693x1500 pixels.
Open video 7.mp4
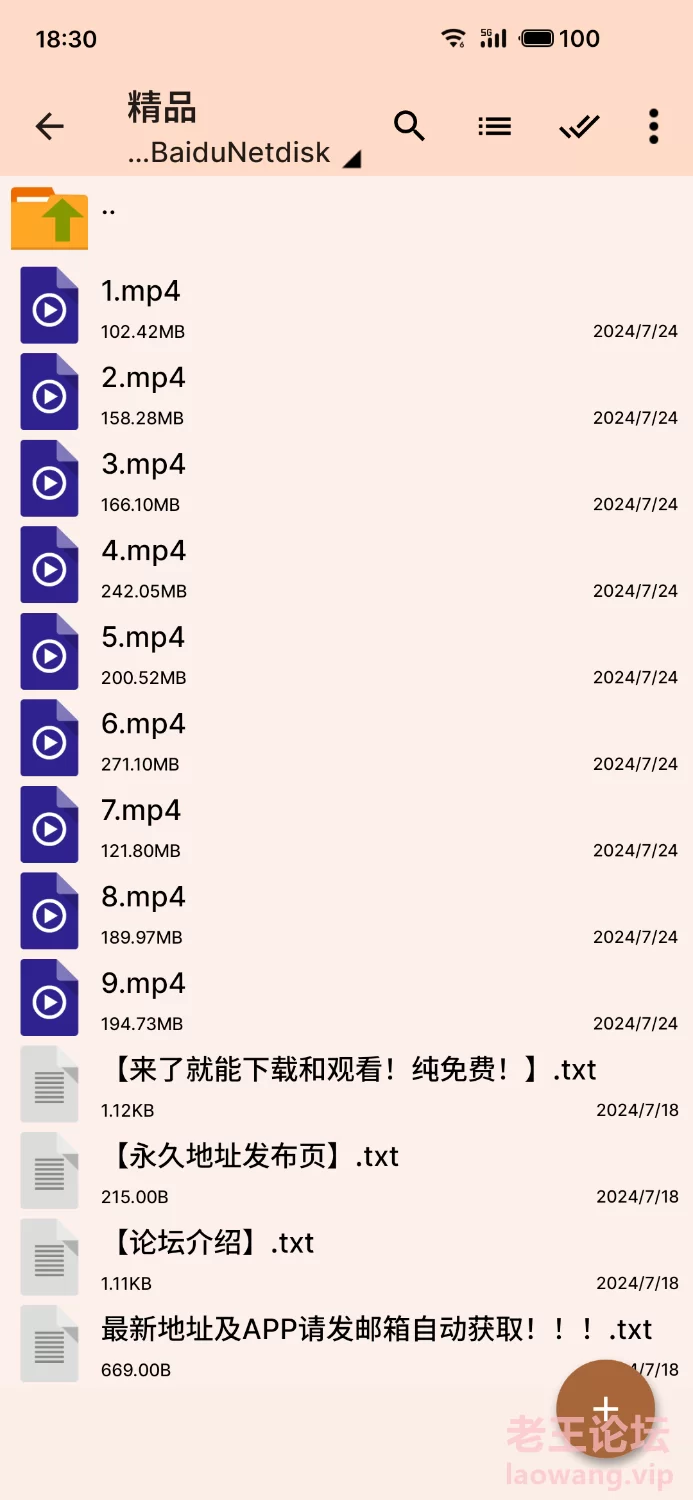coord(346,824)
